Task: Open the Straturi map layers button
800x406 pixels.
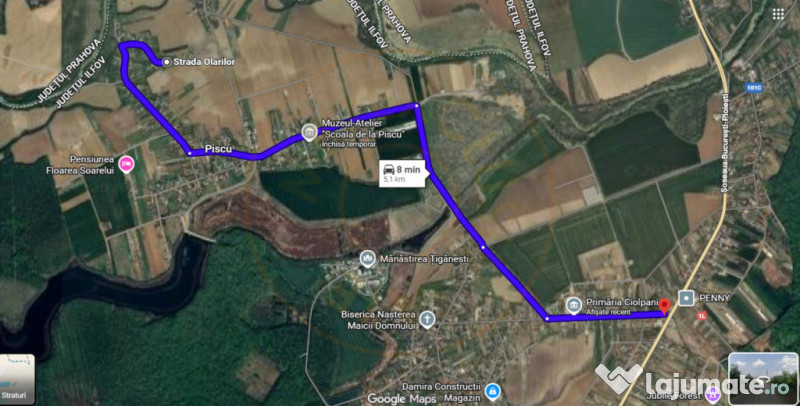Action: (x=17, y=378)
